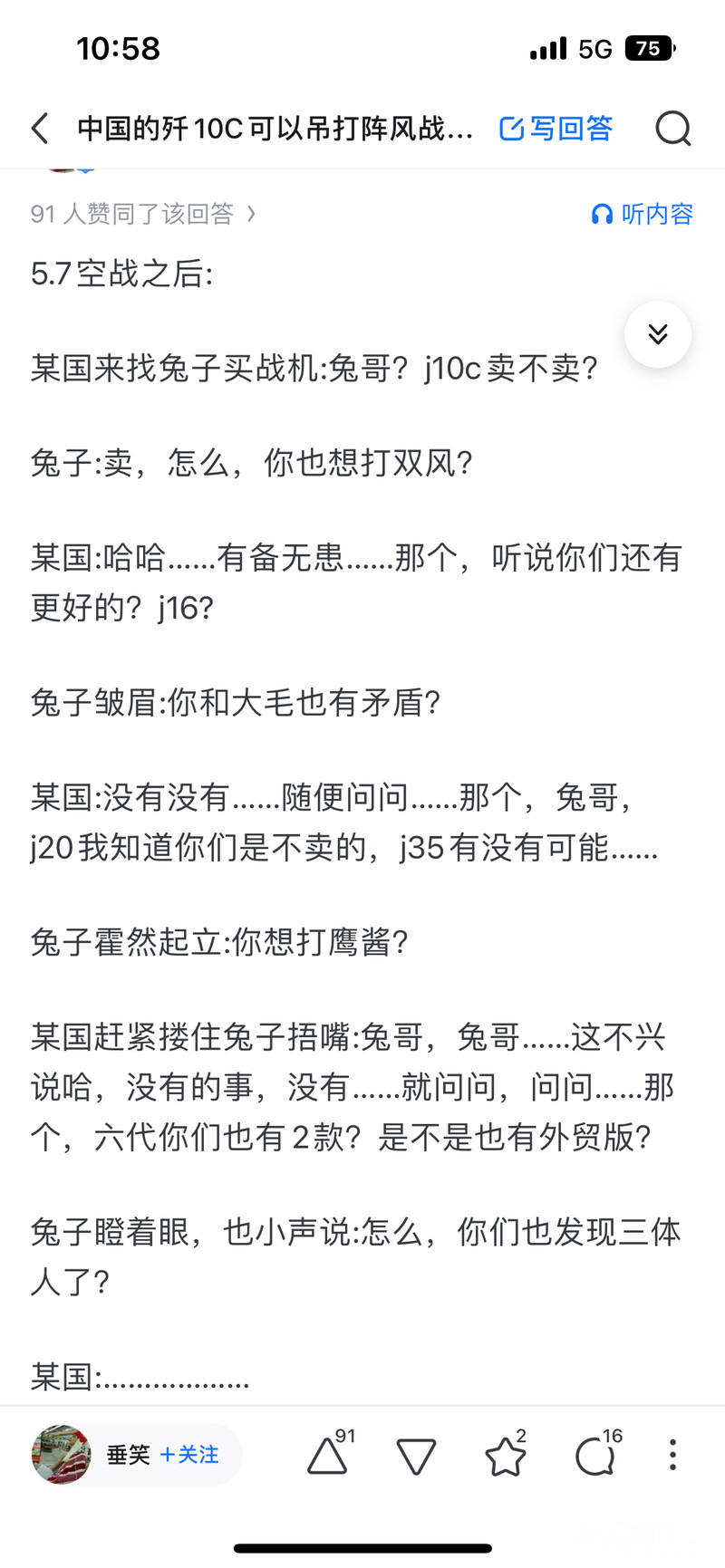The height and width of the screenshot is (1568, 725).
Task: View the 91 people who upvoted
Action: (143, 214)
